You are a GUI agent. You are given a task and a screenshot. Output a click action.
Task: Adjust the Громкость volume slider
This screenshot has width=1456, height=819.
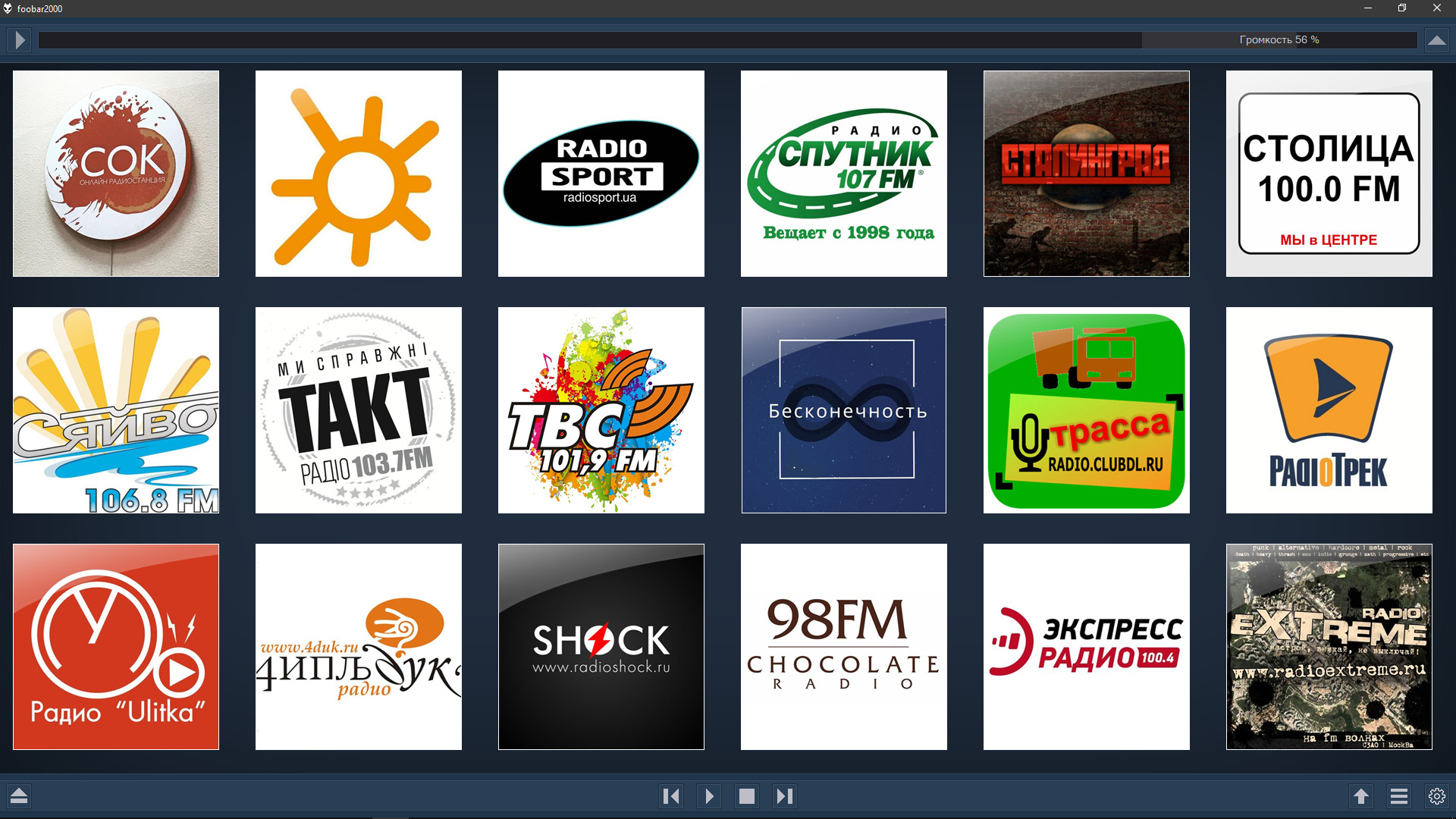click(x=1279, y=40)
